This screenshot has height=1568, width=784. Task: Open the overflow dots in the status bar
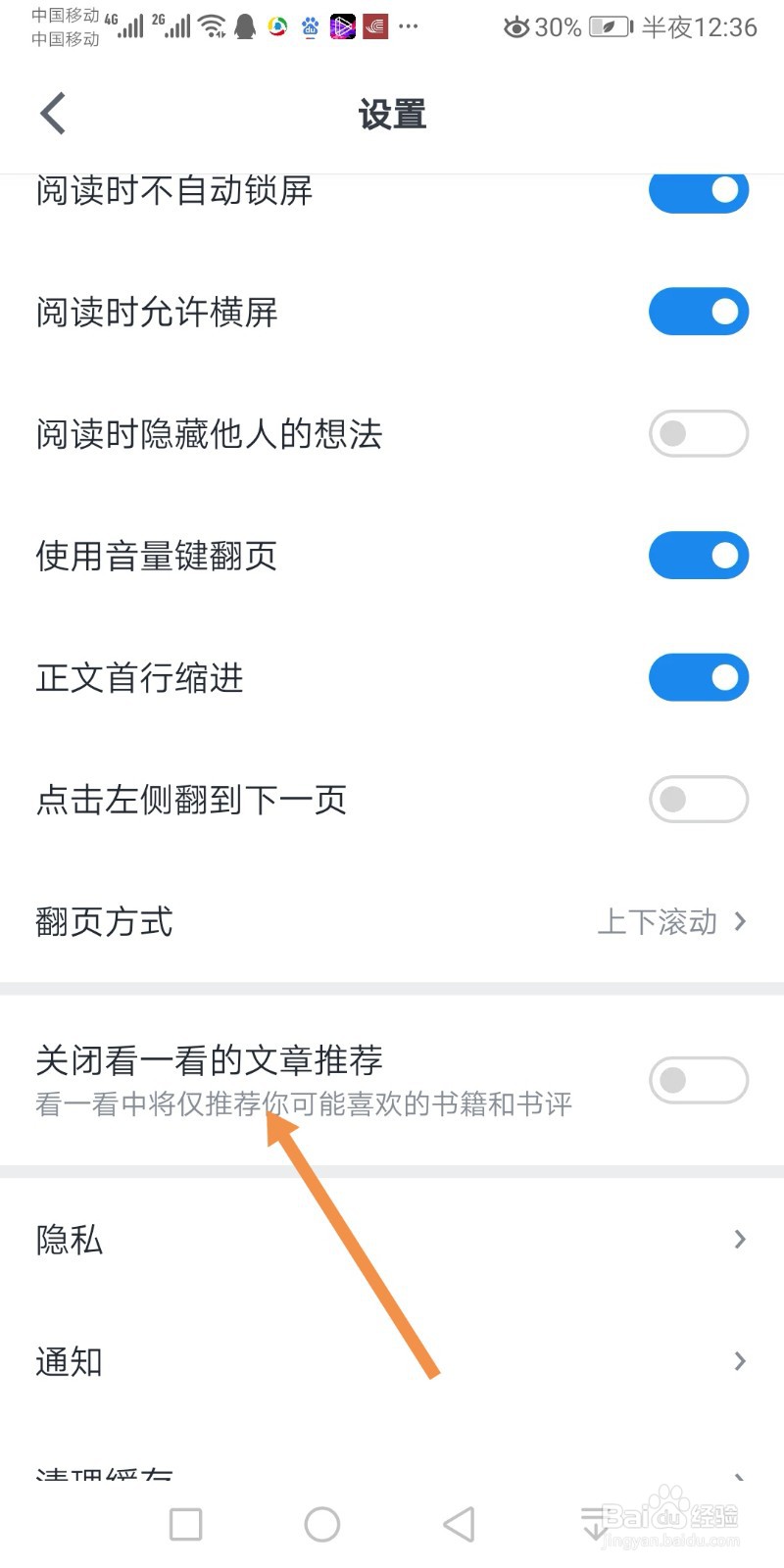[x=409, y=26]
